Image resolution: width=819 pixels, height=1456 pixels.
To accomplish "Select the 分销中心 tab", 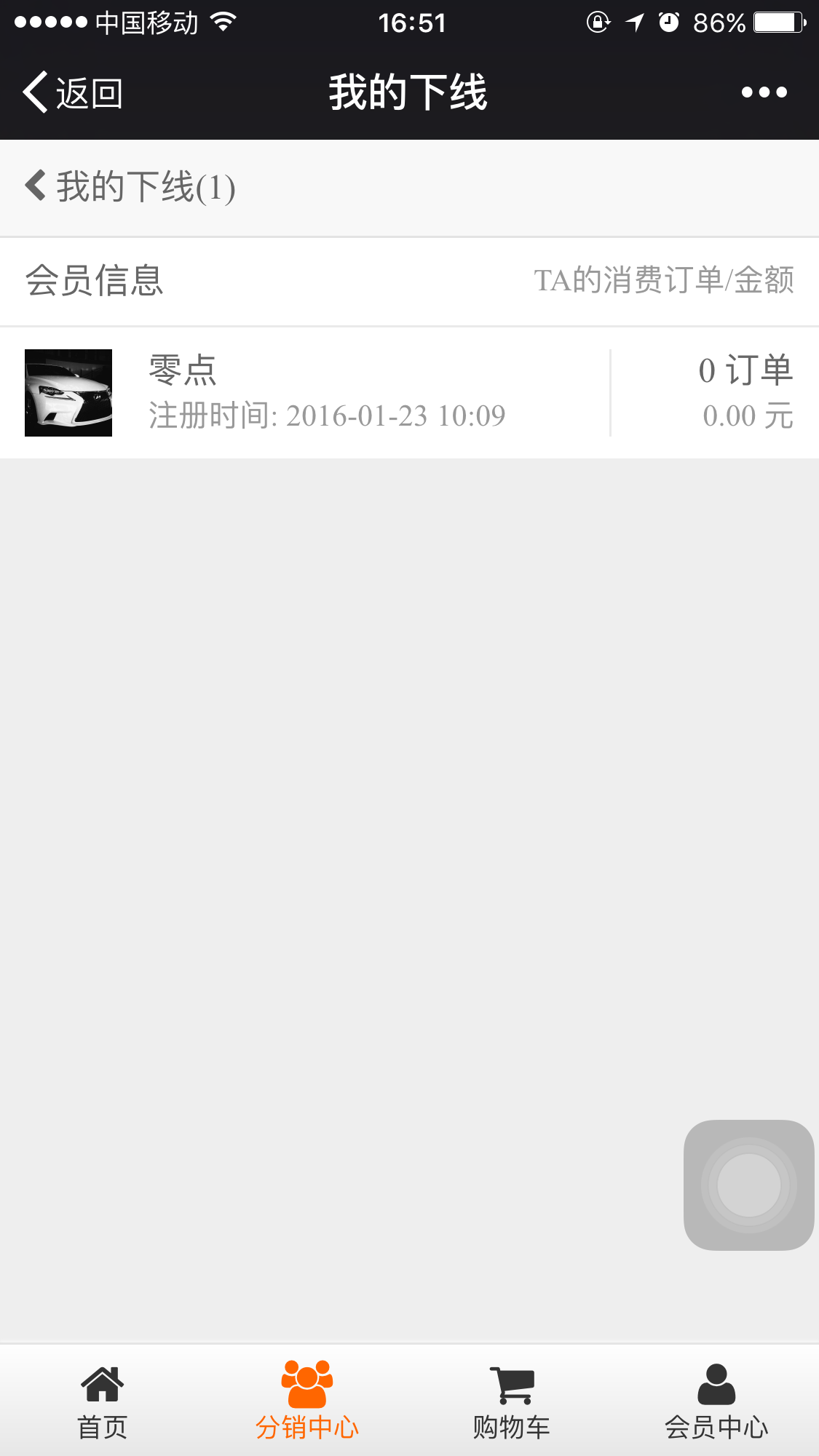I will 307,1401.
